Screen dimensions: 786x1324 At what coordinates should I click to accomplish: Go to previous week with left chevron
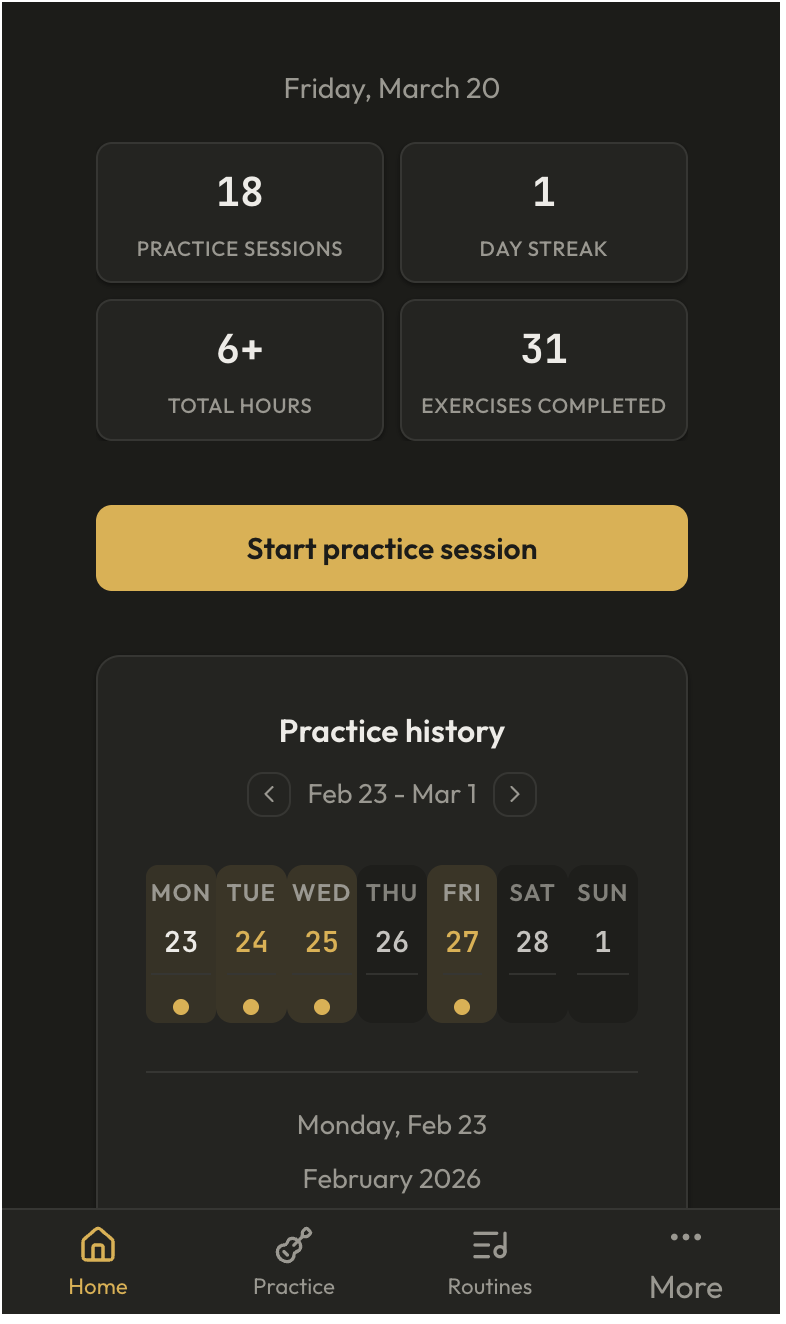(268, 794)
